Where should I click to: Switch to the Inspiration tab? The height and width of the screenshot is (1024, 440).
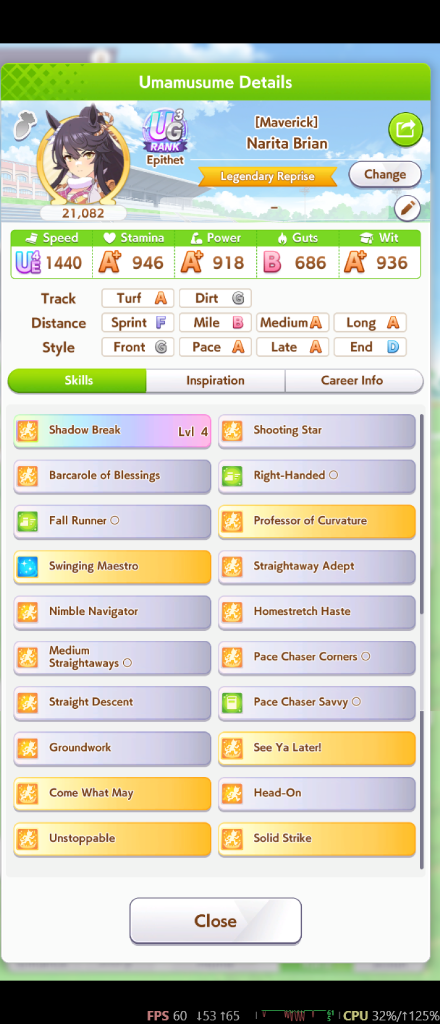pyautogui.click(x=215, y=381)
